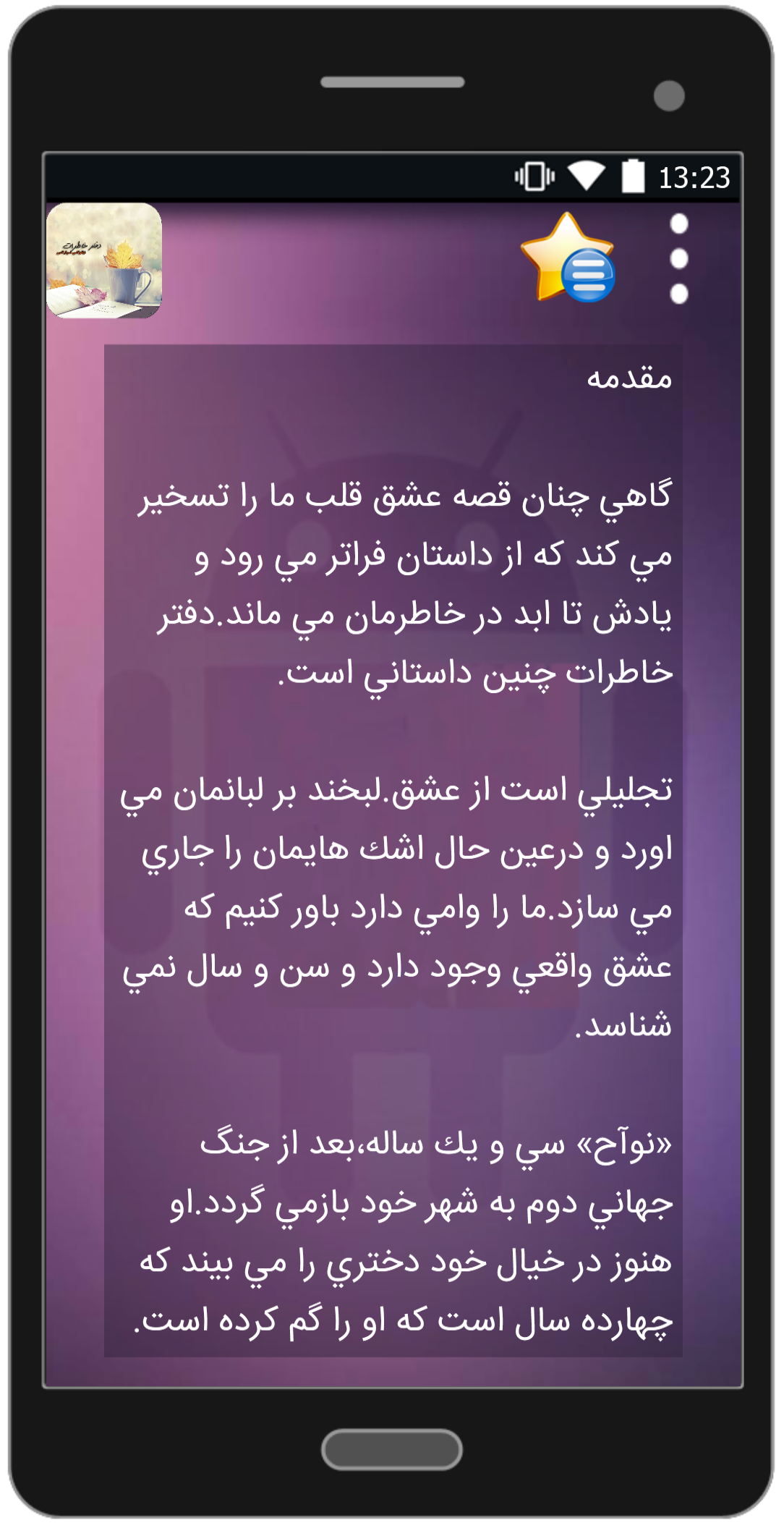Tap the book cover icon in the app bar
784x1528 pixels.
104,260
